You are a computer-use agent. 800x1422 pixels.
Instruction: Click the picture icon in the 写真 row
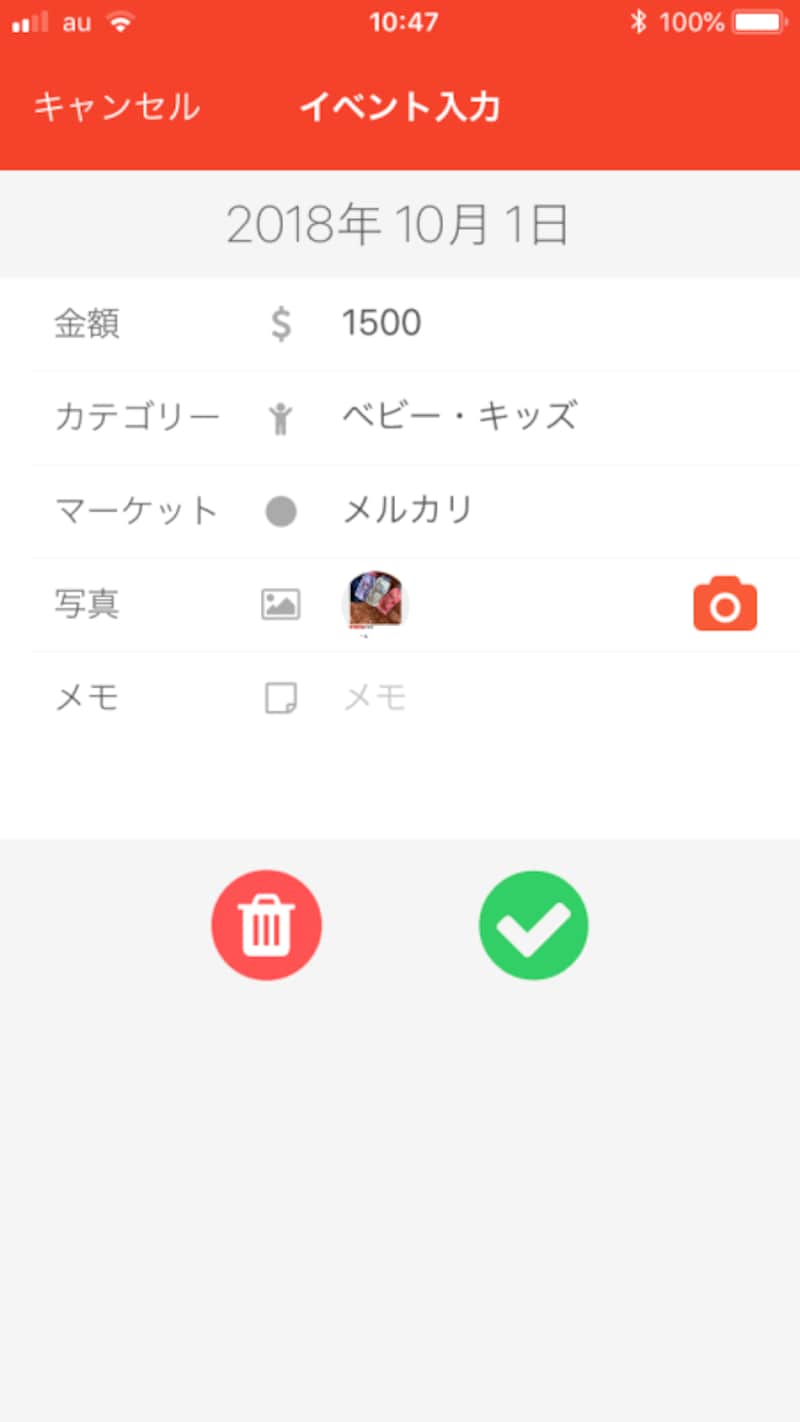coord(281,603)
